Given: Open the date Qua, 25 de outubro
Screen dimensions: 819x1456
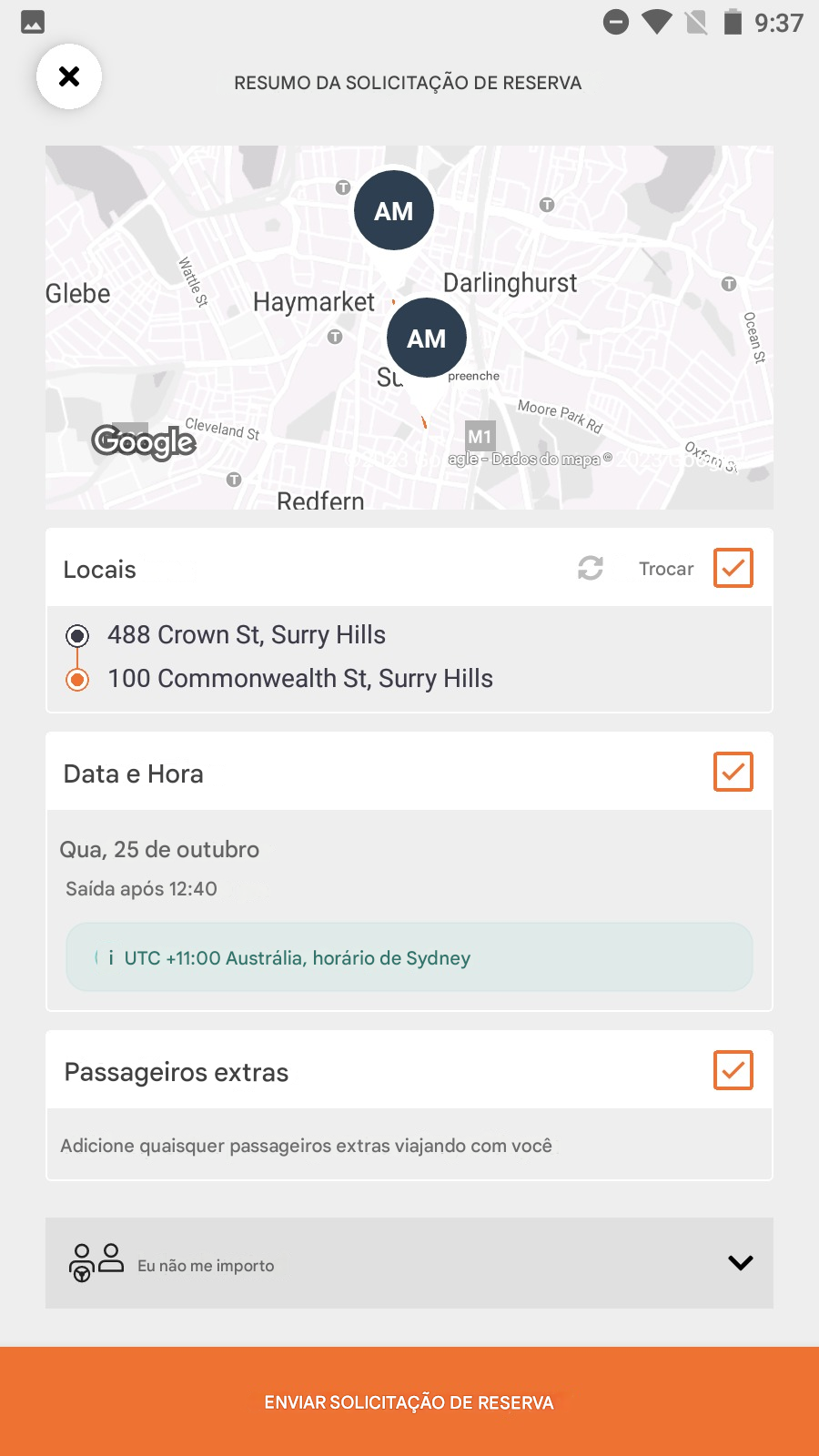Looking at the screenshot, I should [x=159, y=849].
